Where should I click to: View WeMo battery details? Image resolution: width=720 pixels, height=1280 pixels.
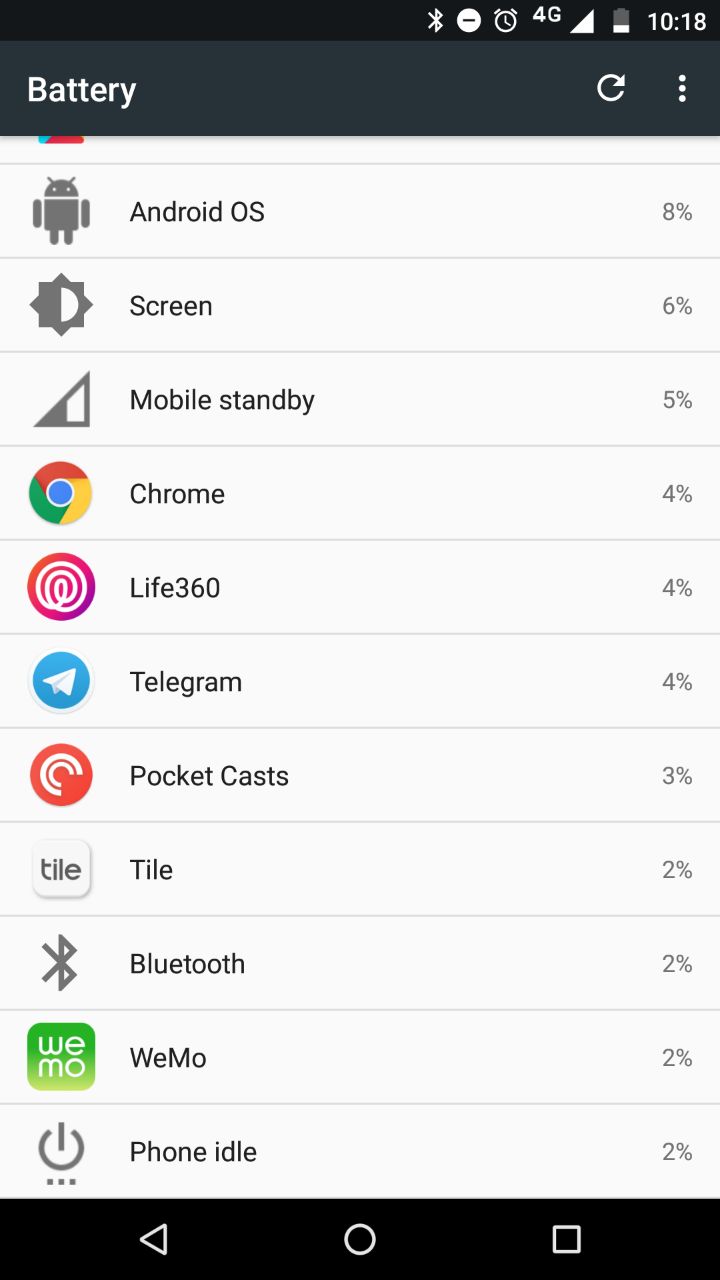(x=360, y=1057)
